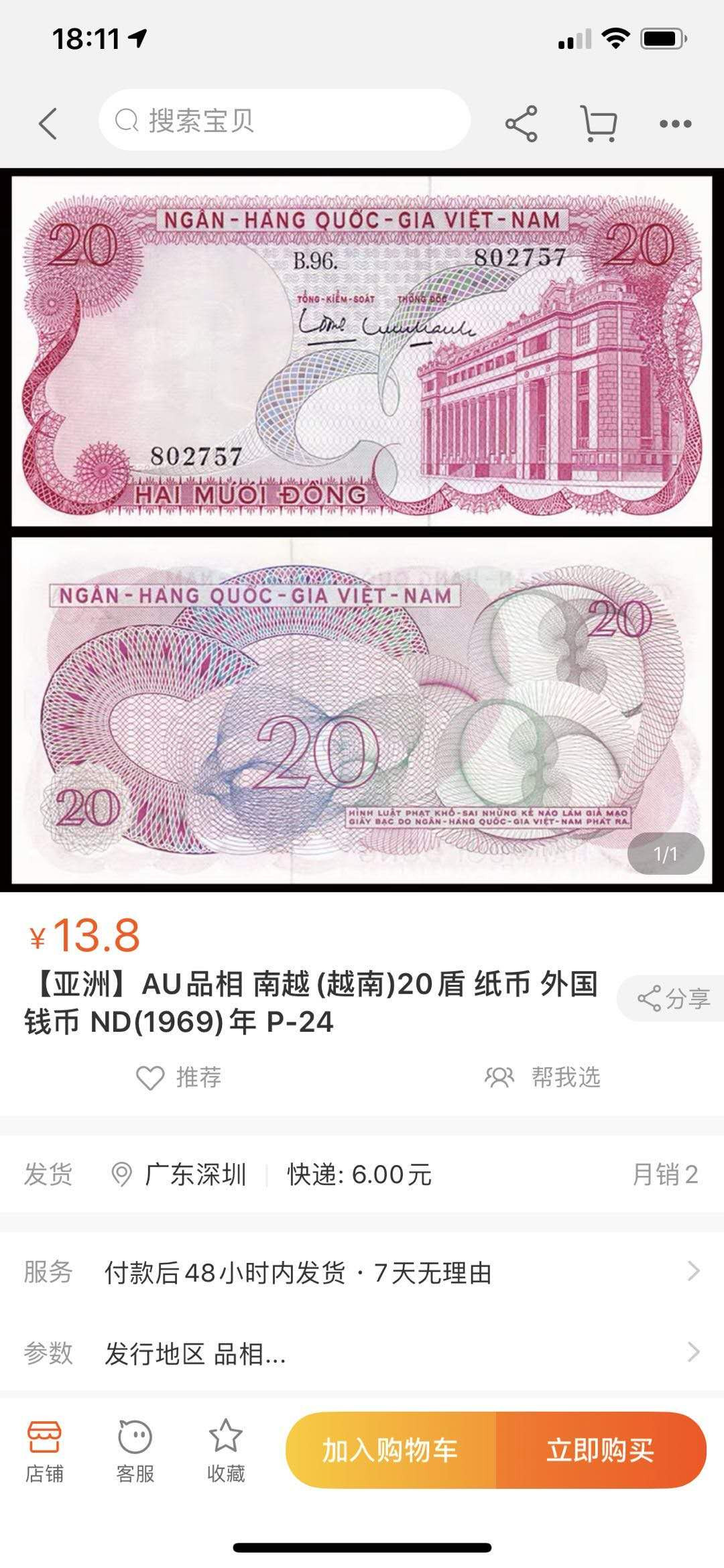Go back using the back arrow
The width and height of the screenshot is (724, 1568).
click(x=47, y=123)
